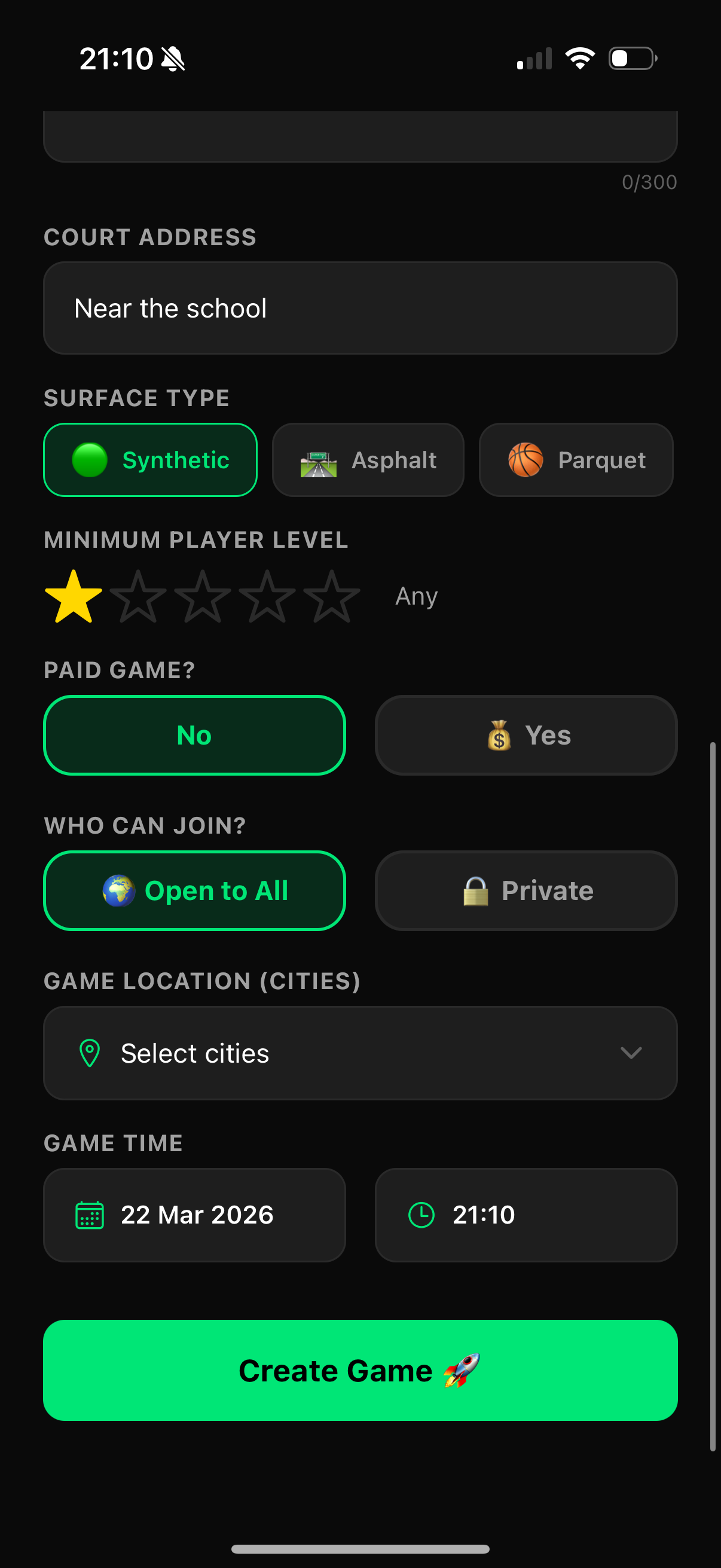Screen dimensions: 721x1568
Task: Open the time picker showing 21:10
Action: [526, 1215]
